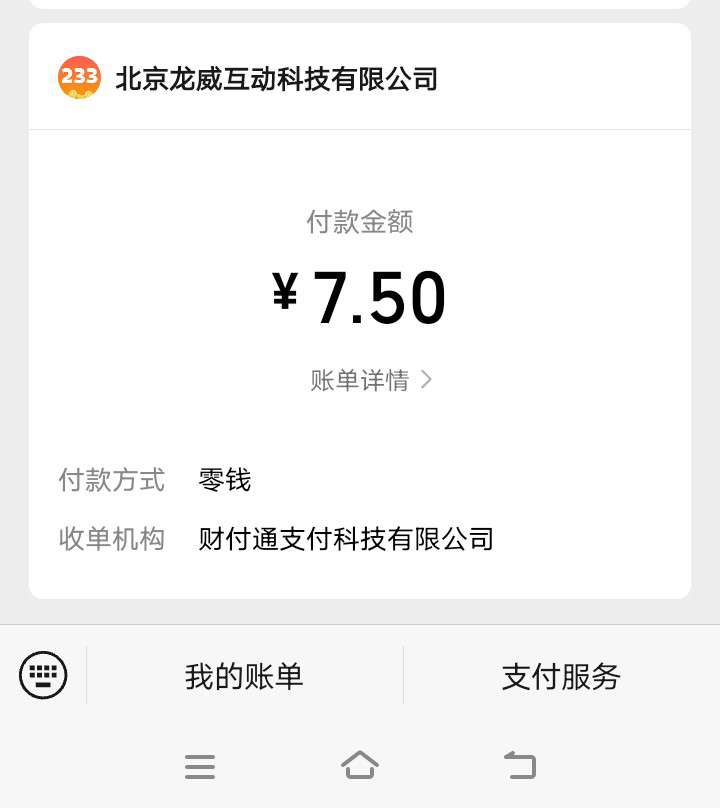The image size is (720, 808).
Task: Open 支付服务 menu
Action: (x=561, y=677)
